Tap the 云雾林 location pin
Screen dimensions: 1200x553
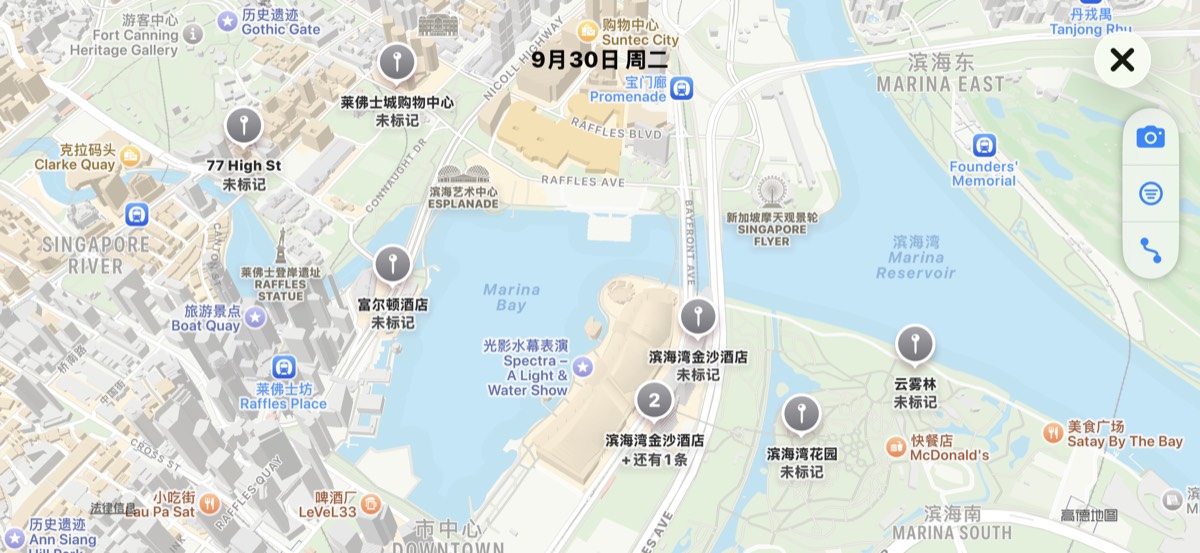pyautogui.click(x=914, y=345)
